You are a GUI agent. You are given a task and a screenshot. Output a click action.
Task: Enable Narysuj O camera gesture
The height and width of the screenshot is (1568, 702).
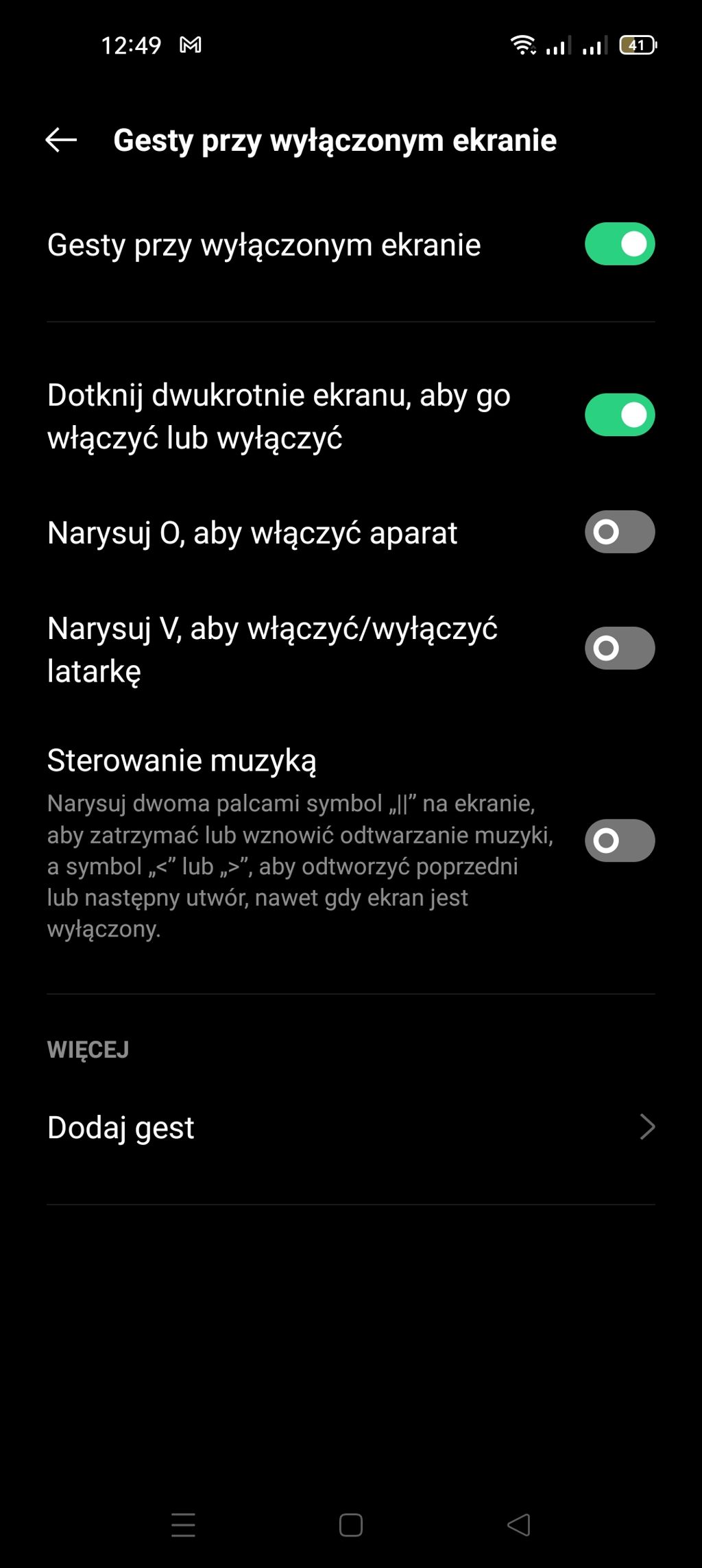pyautogui.click(x=619, y=532)
